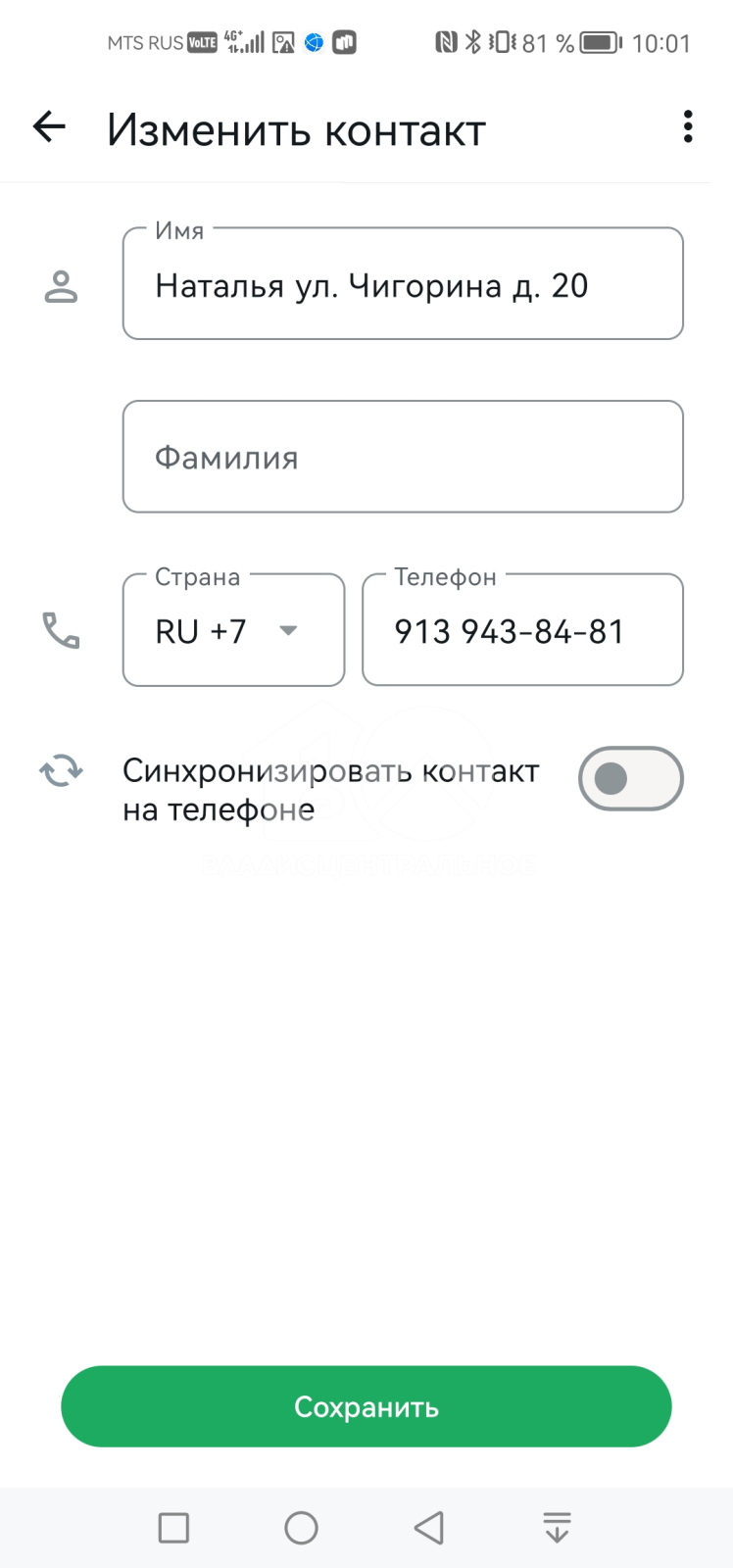Viewport: 733px width, 1568px height.
Task: Enable Синхронизировать контакт на телефоне switch
Action: click(630, 779)
